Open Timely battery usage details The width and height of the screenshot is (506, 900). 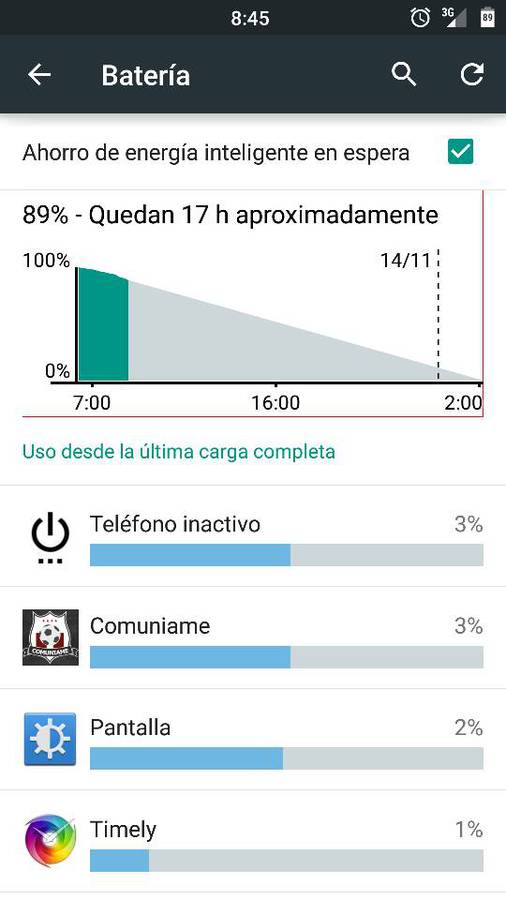pos(253,841)
